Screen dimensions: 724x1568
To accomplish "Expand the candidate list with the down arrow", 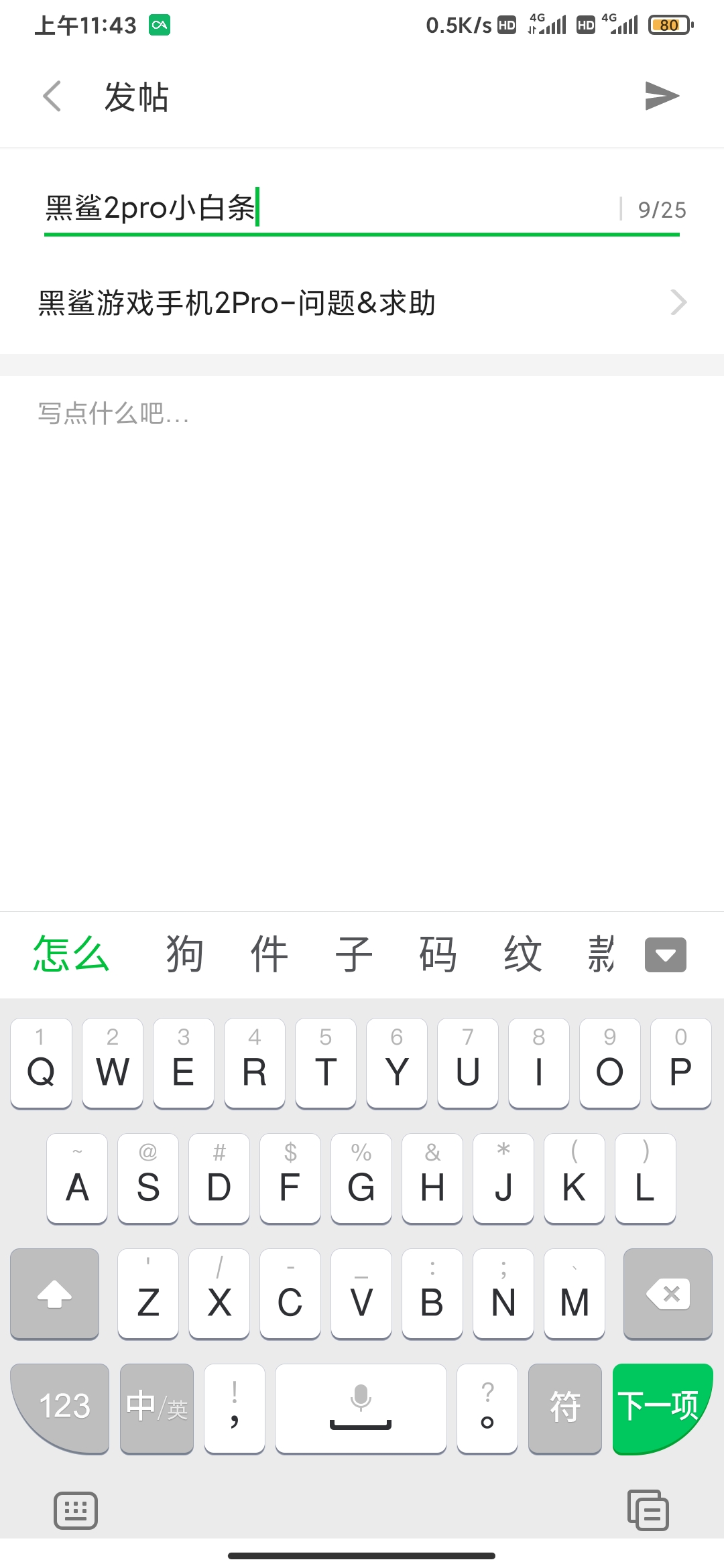I will (x=665, y=955).
